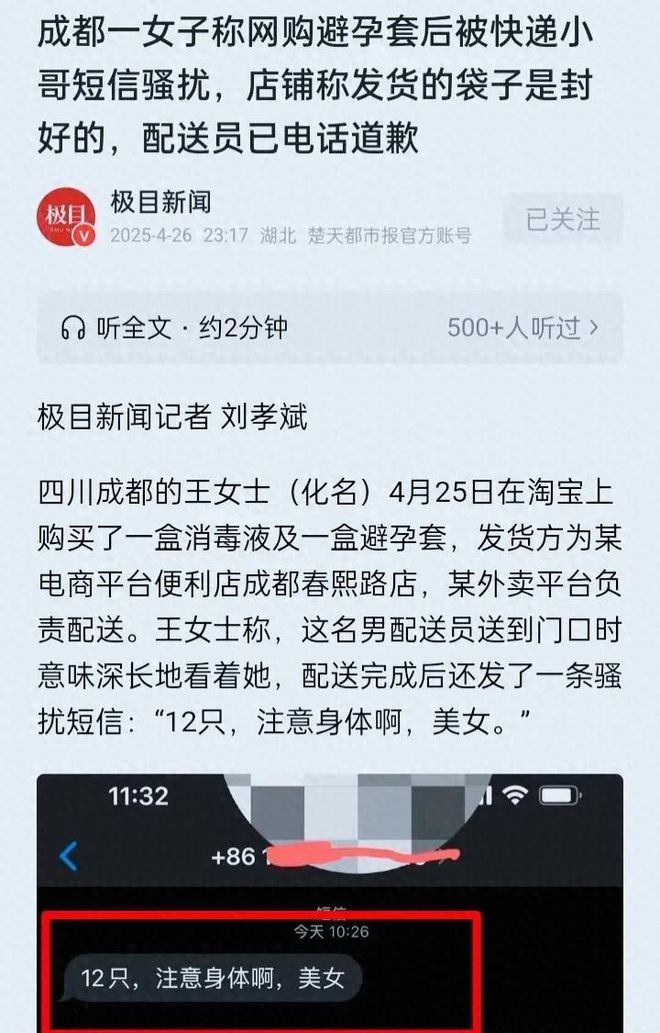
Task: Open the 极目 avatar logo
Action: (66, 218)
